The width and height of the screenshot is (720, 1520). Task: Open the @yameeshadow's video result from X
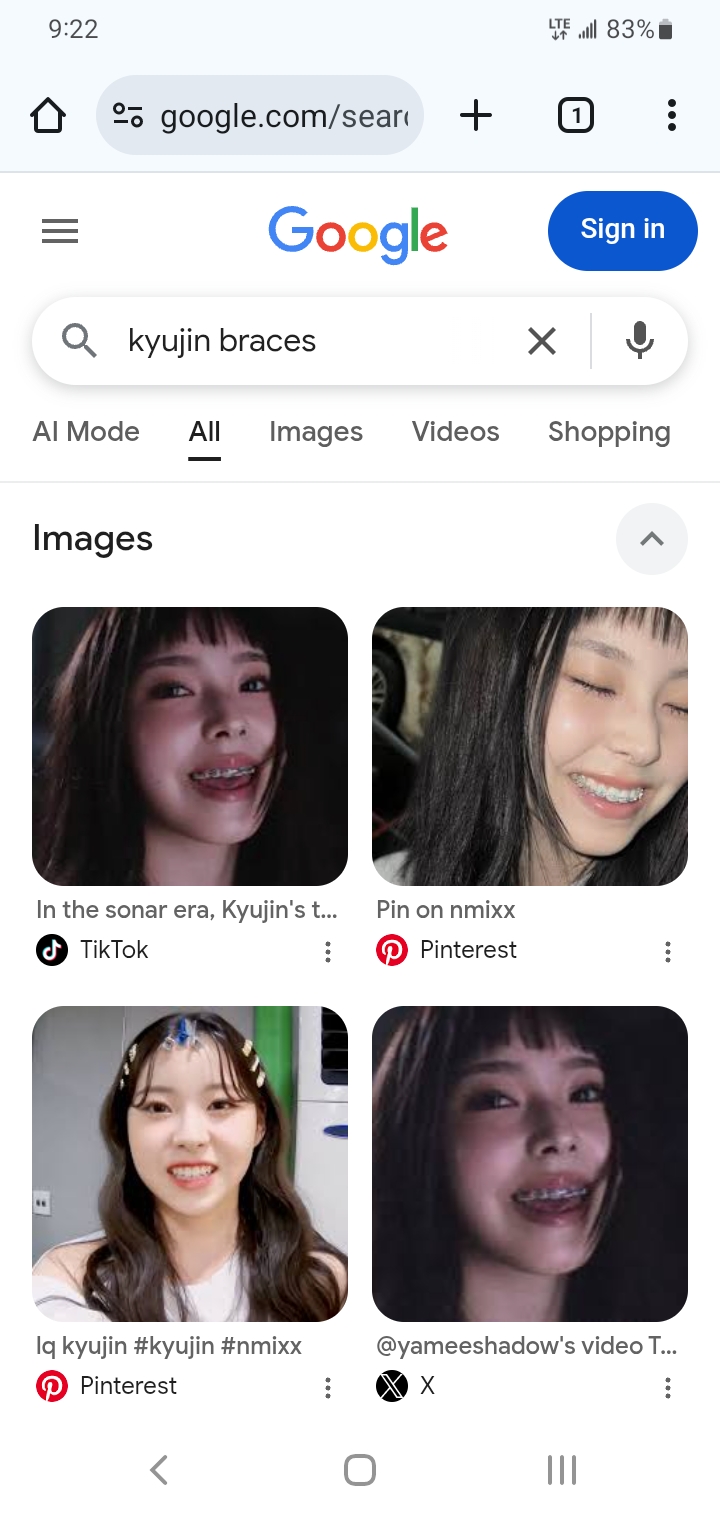(x=530, y=1164)
